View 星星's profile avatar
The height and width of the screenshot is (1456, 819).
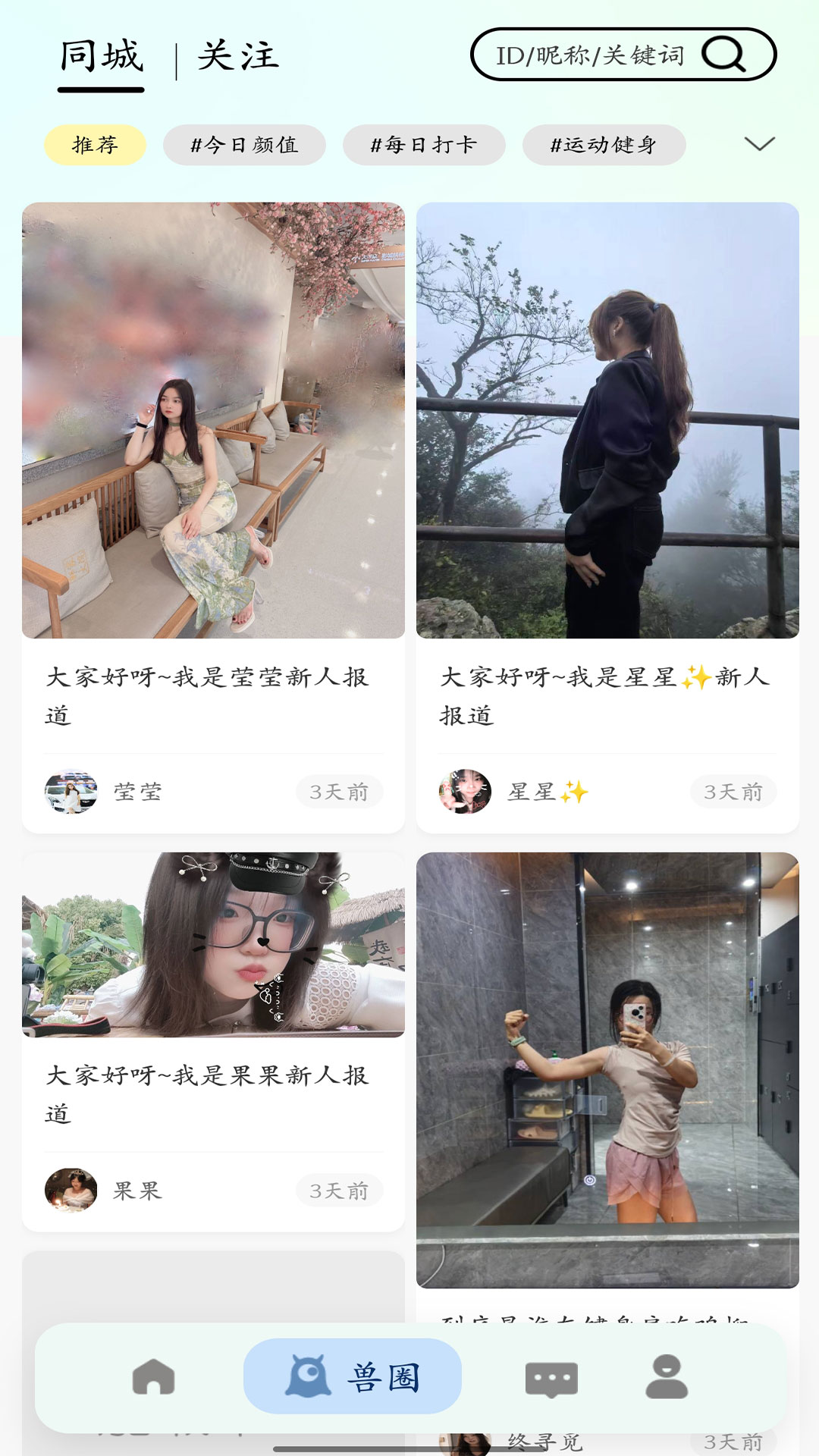tap(465, 792)
